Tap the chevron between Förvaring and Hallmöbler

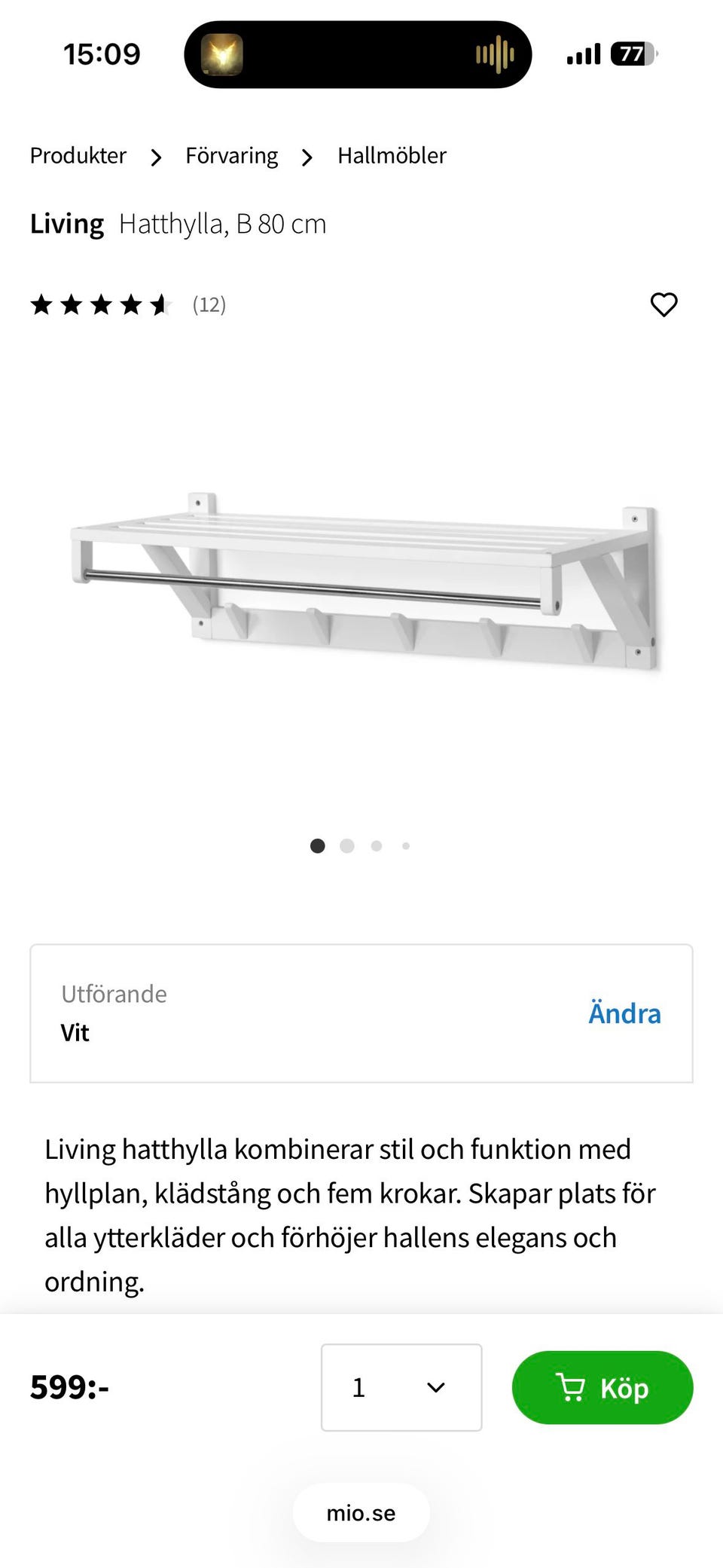point(307,157)
